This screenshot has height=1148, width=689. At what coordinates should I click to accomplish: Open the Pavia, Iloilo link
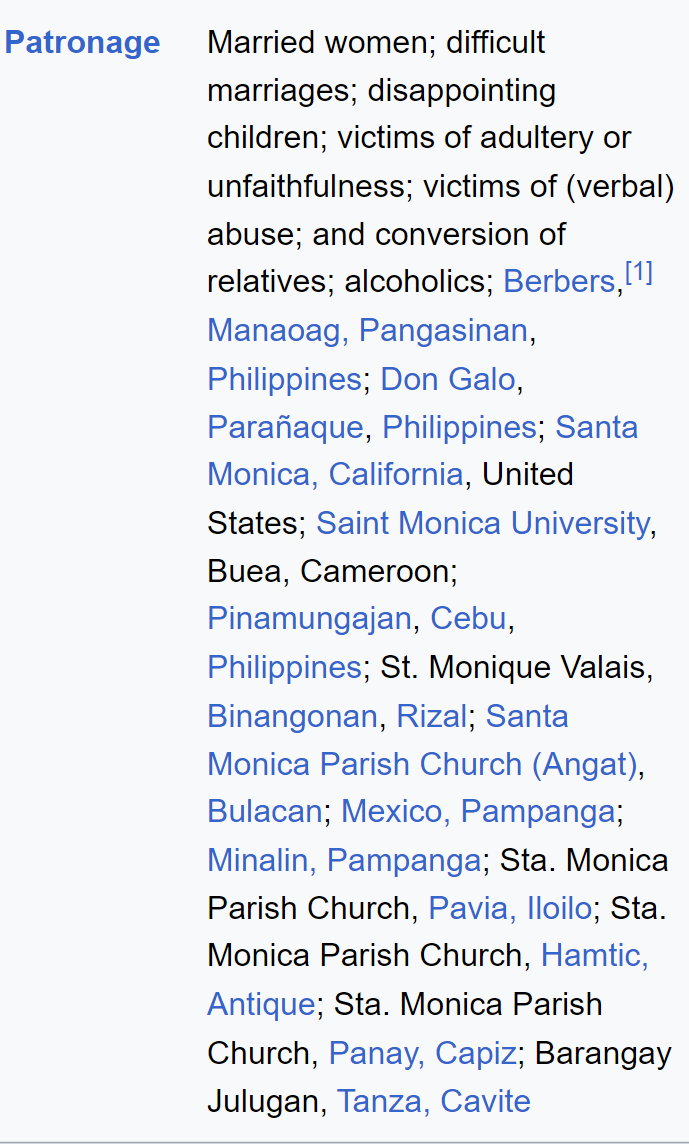point(510,909)
